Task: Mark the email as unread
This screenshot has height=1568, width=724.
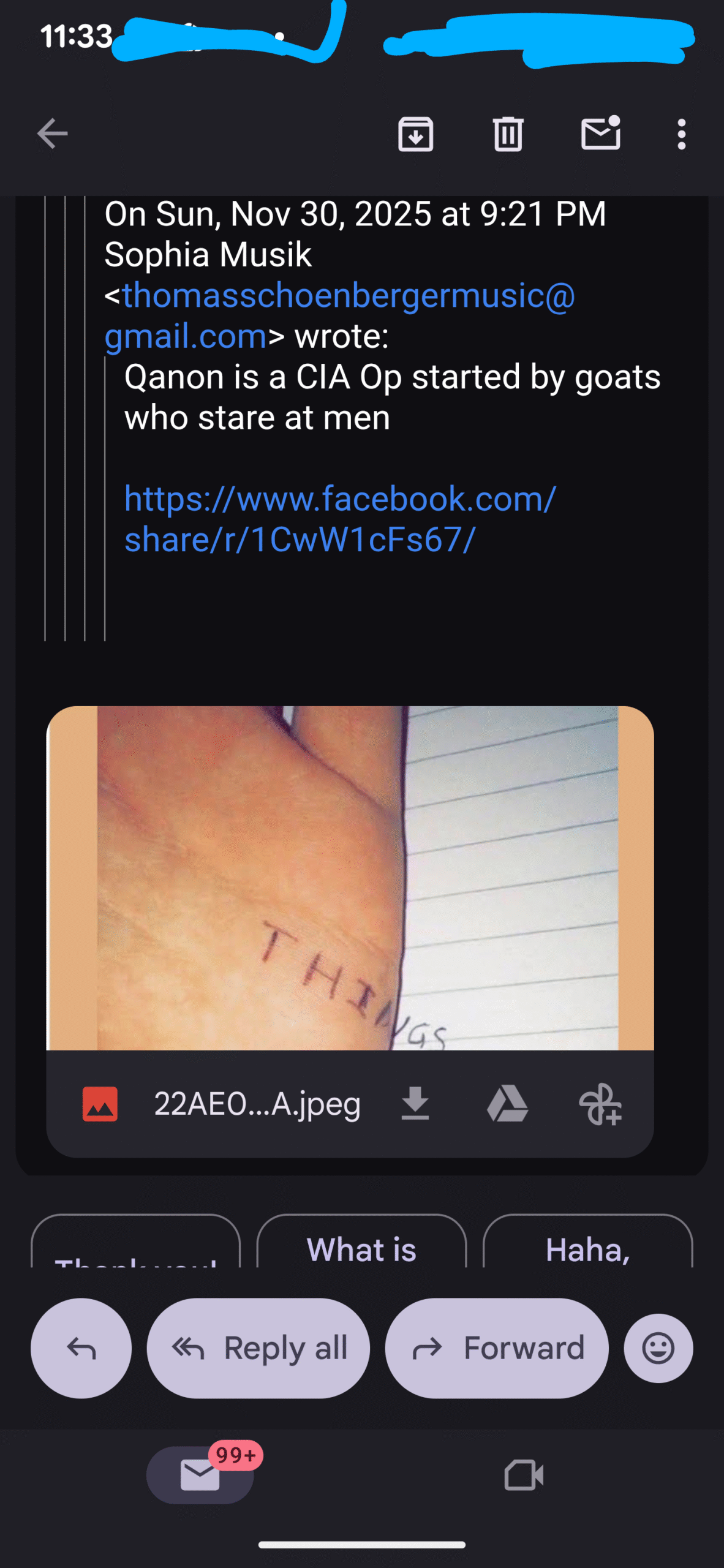Action: [600, 133]
